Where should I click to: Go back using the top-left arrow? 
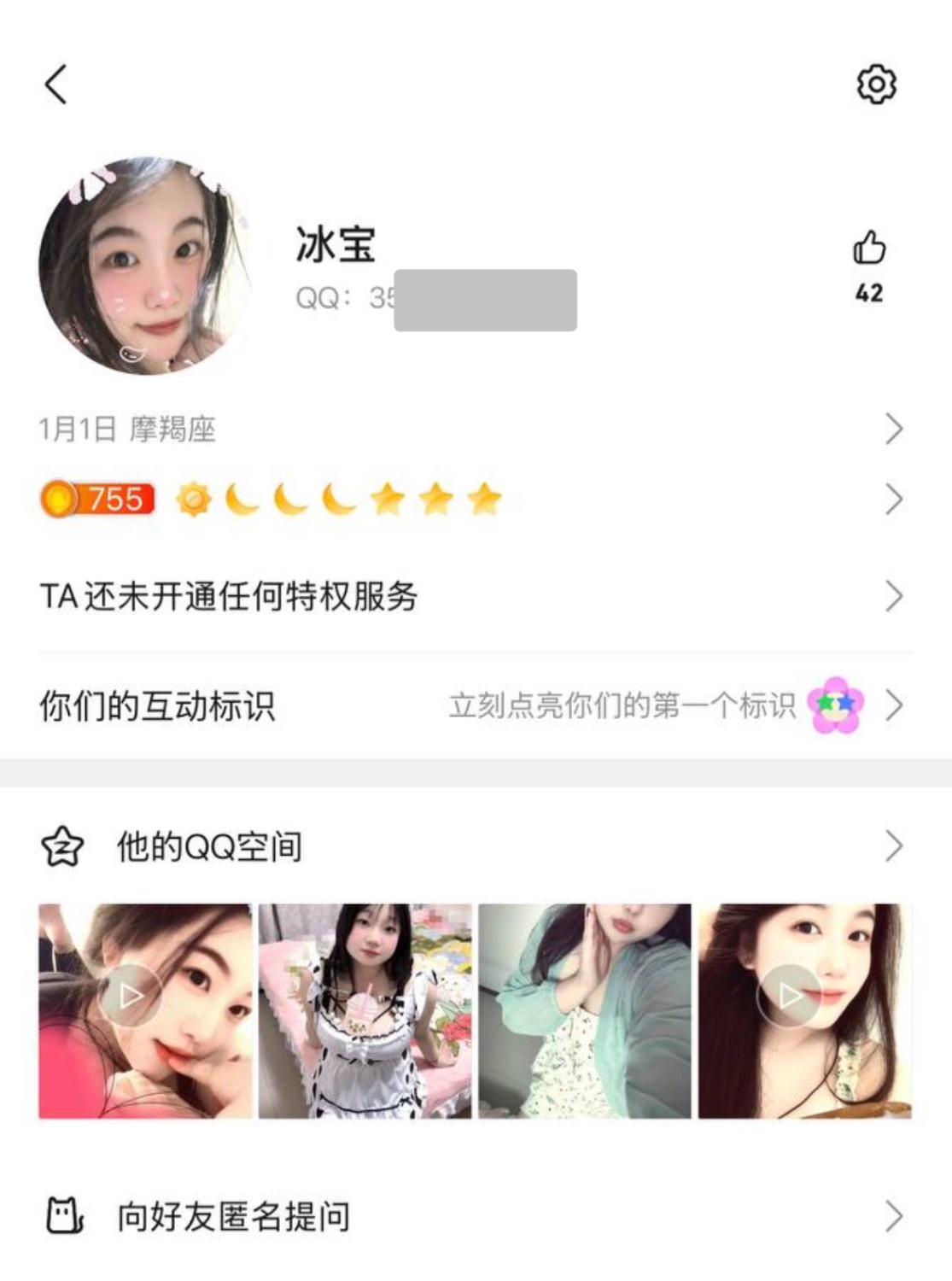click(56, 85)
